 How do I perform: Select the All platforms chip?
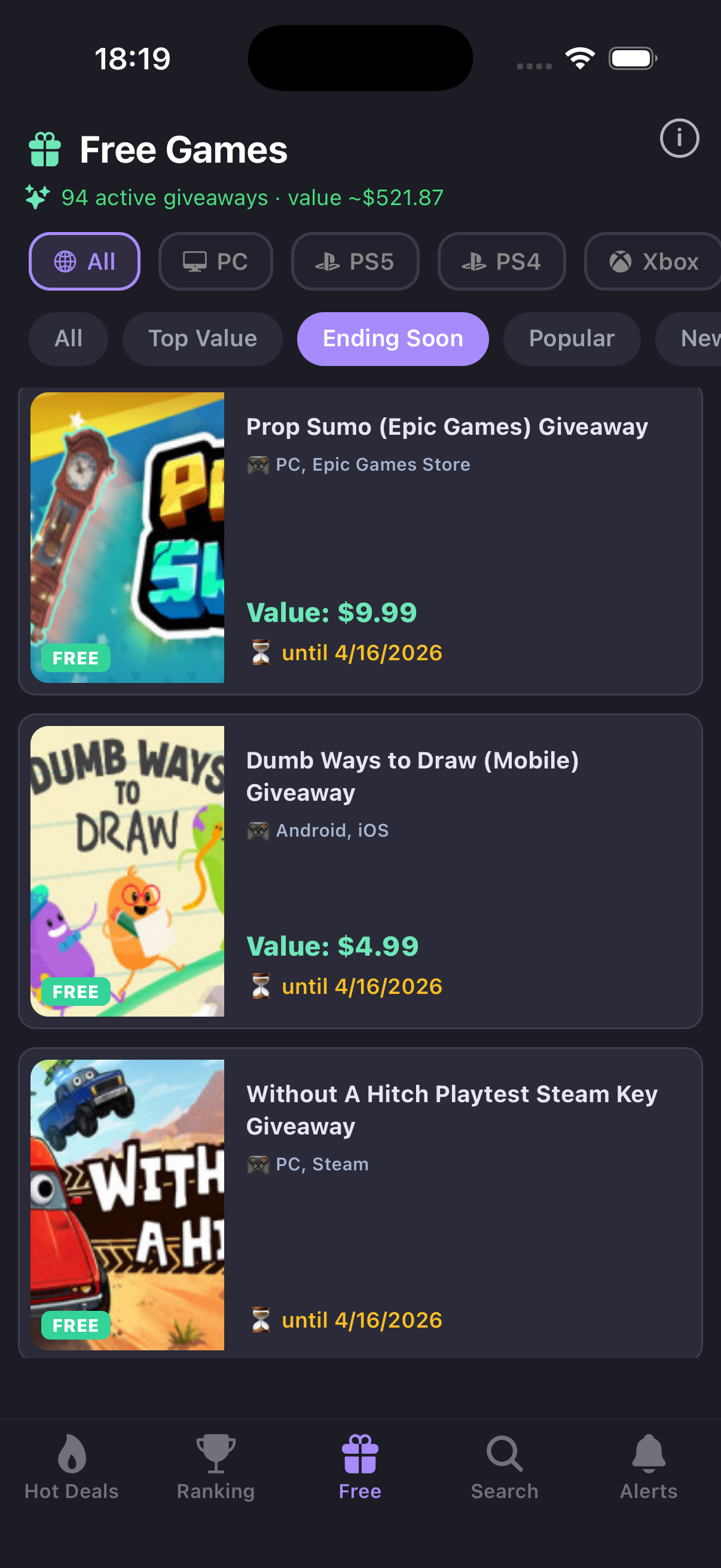click(x=84, y=262)
